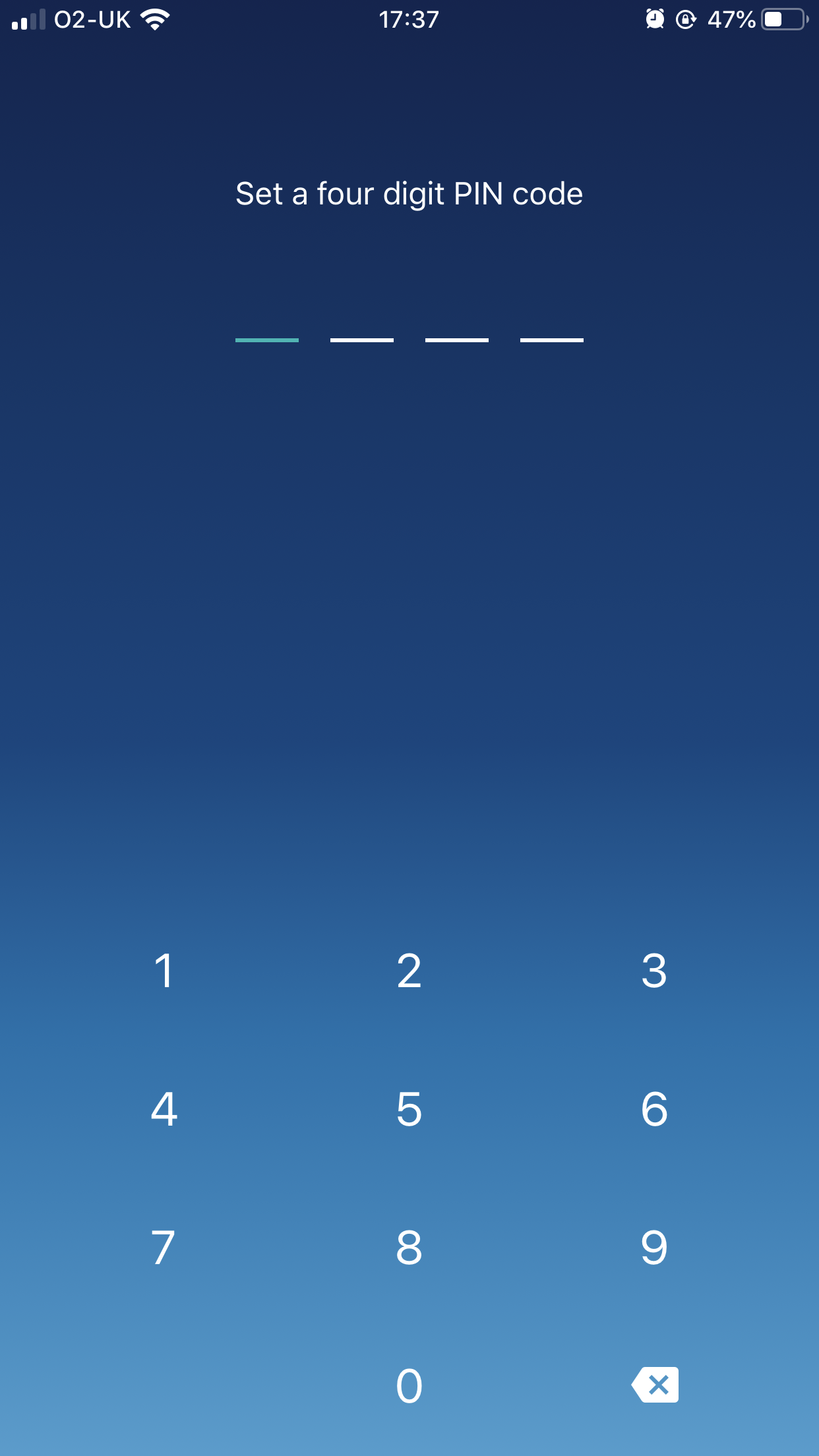
Task: Select the fourth PIN entry dash
Action: click(x=552, y=340)
